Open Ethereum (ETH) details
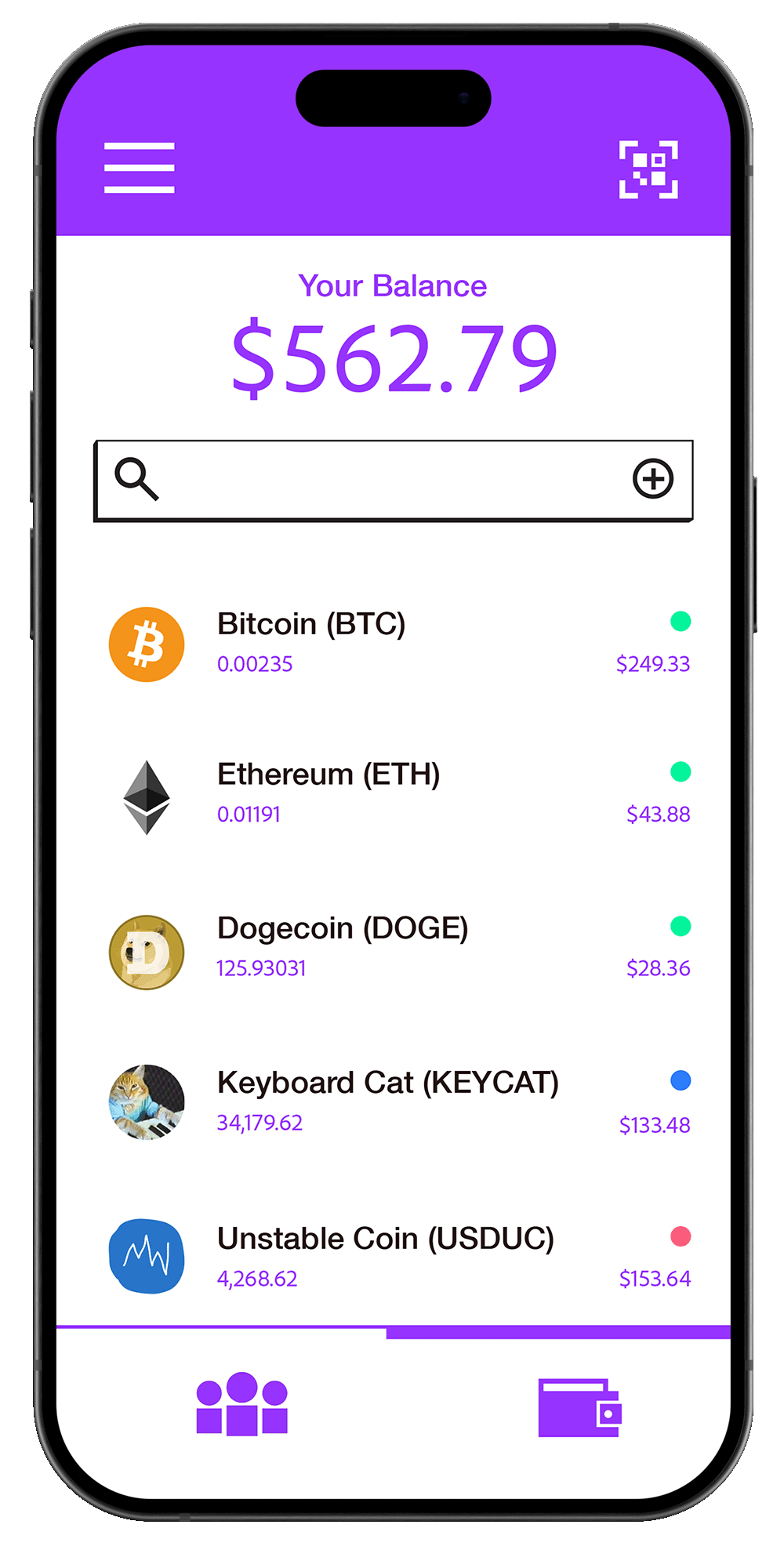Screen dimensions: 784x1568 (392, 794)
